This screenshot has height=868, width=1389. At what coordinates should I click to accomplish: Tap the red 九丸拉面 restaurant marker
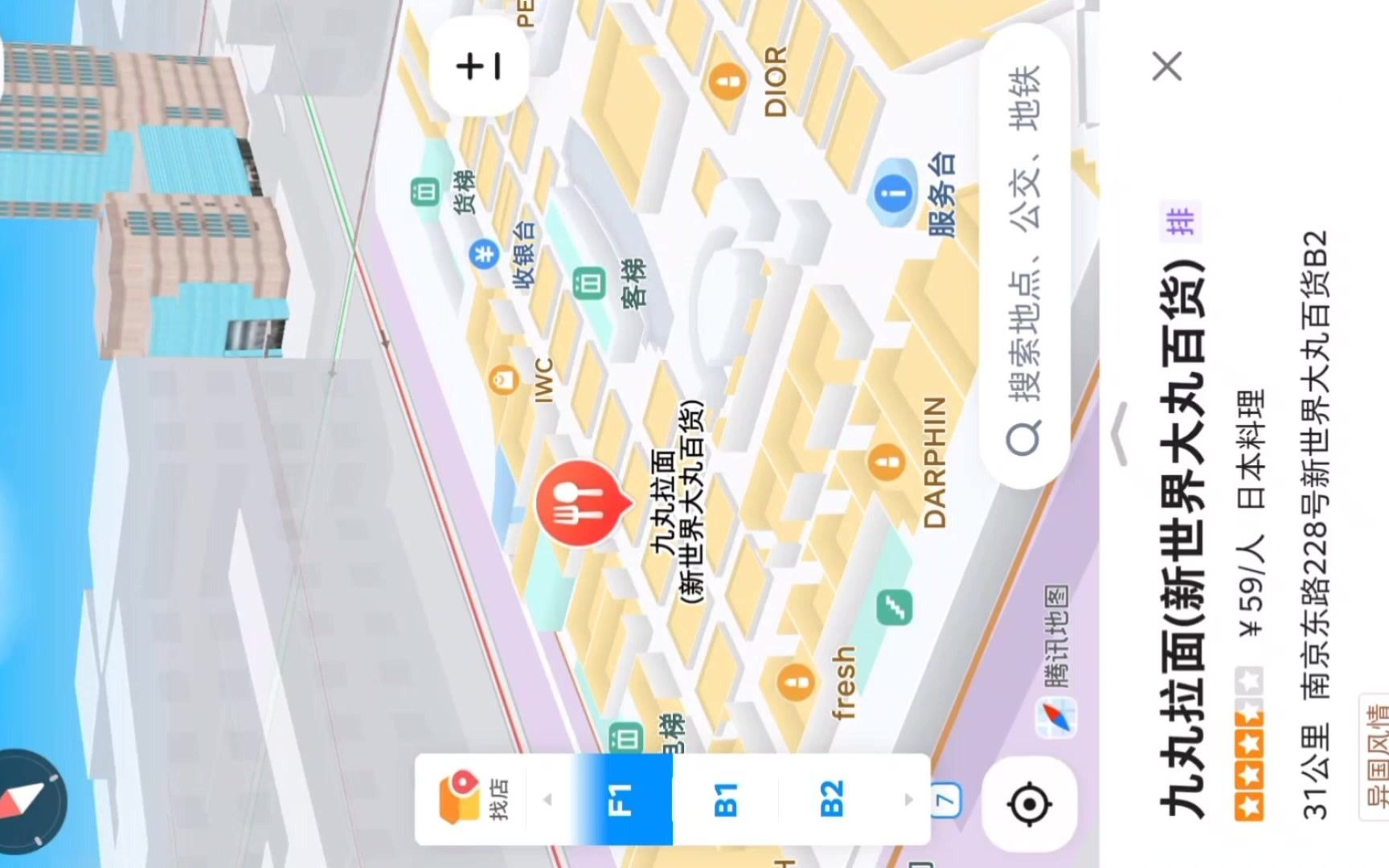[x=580, y=502]
